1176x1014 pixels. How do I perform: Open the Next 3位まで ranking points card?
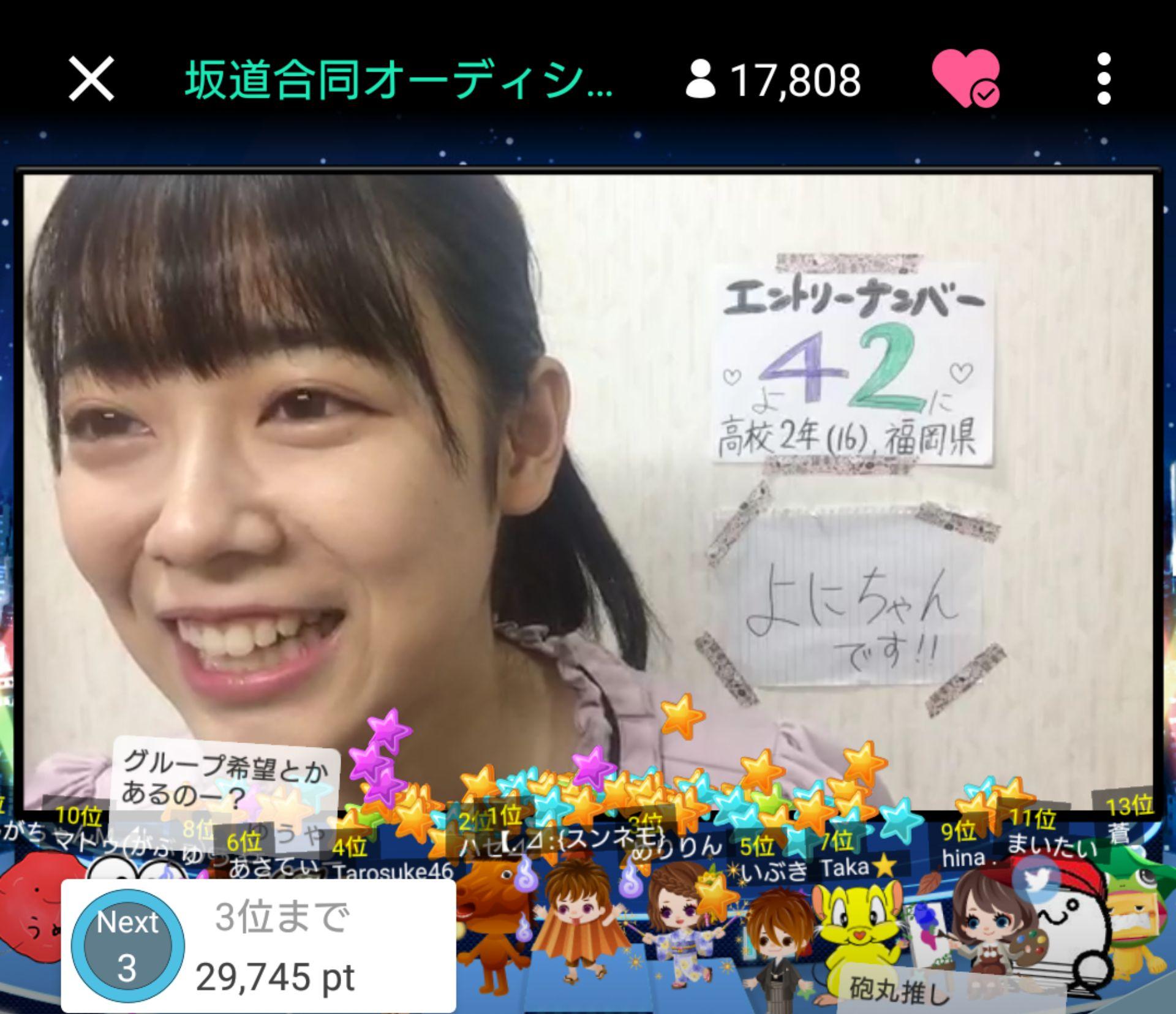(258, 945)
